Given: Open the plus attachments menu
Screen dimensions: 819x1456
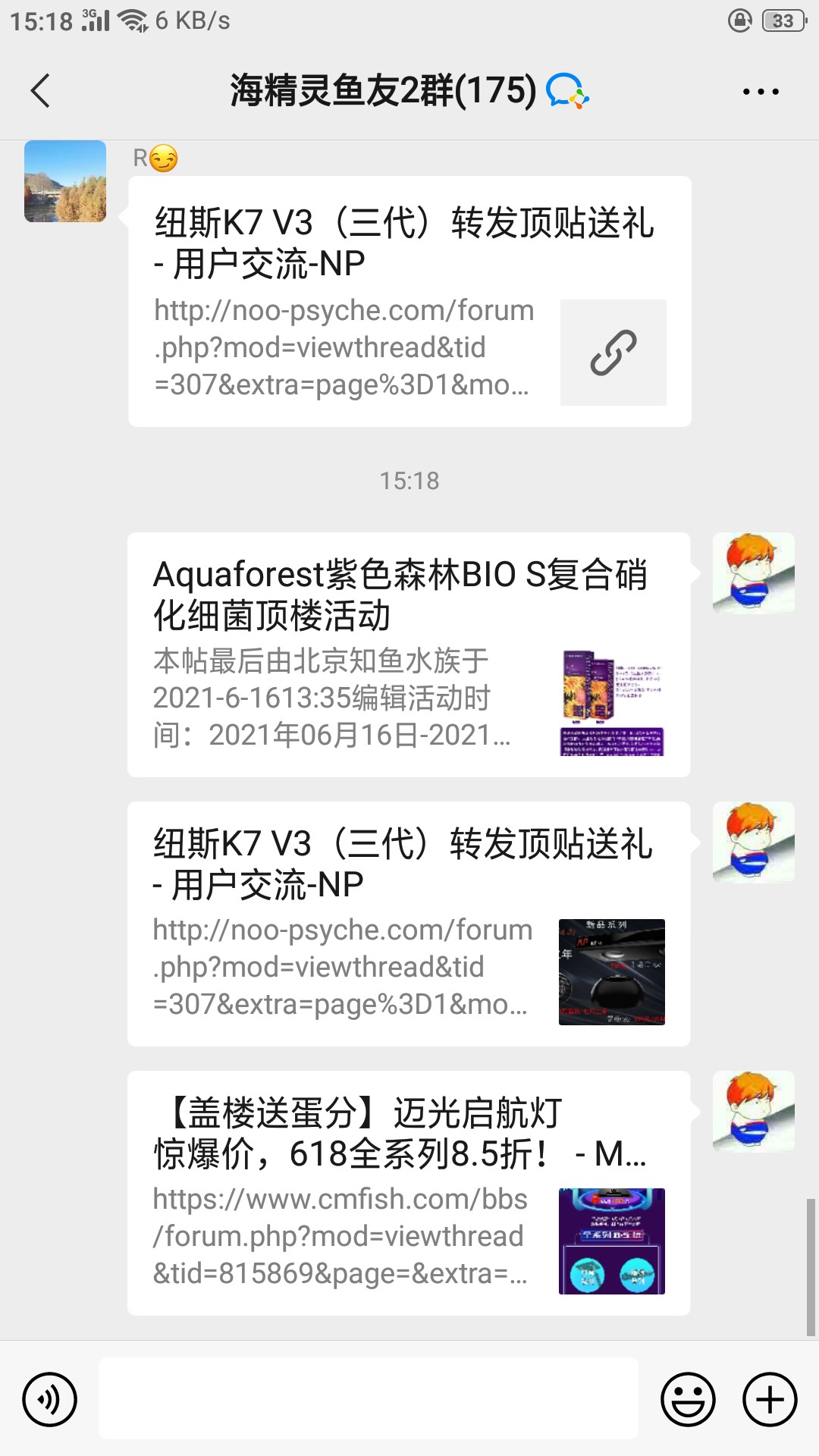Looking at the screenshot, I should click(770, 1399).
